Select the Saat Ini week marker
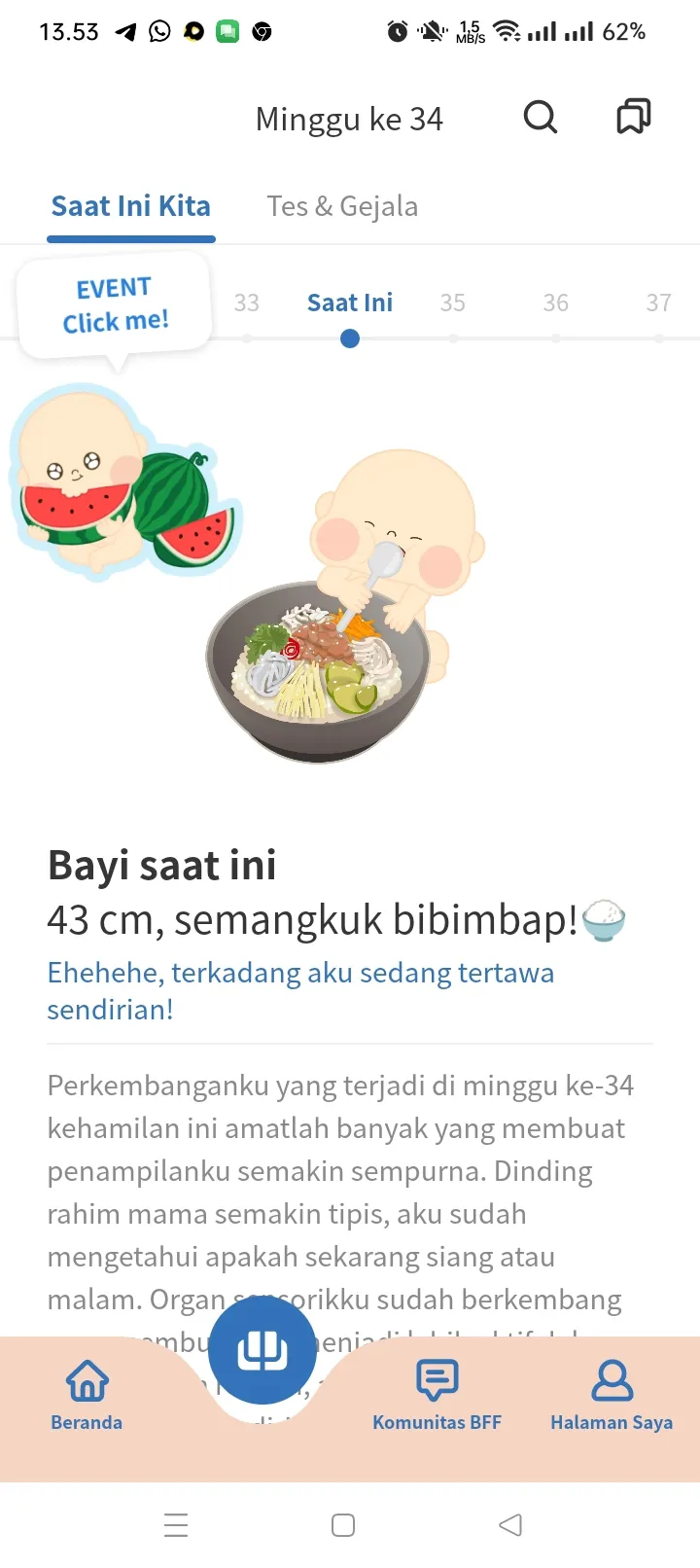700x1568 pixels. [x=350, y=303]
